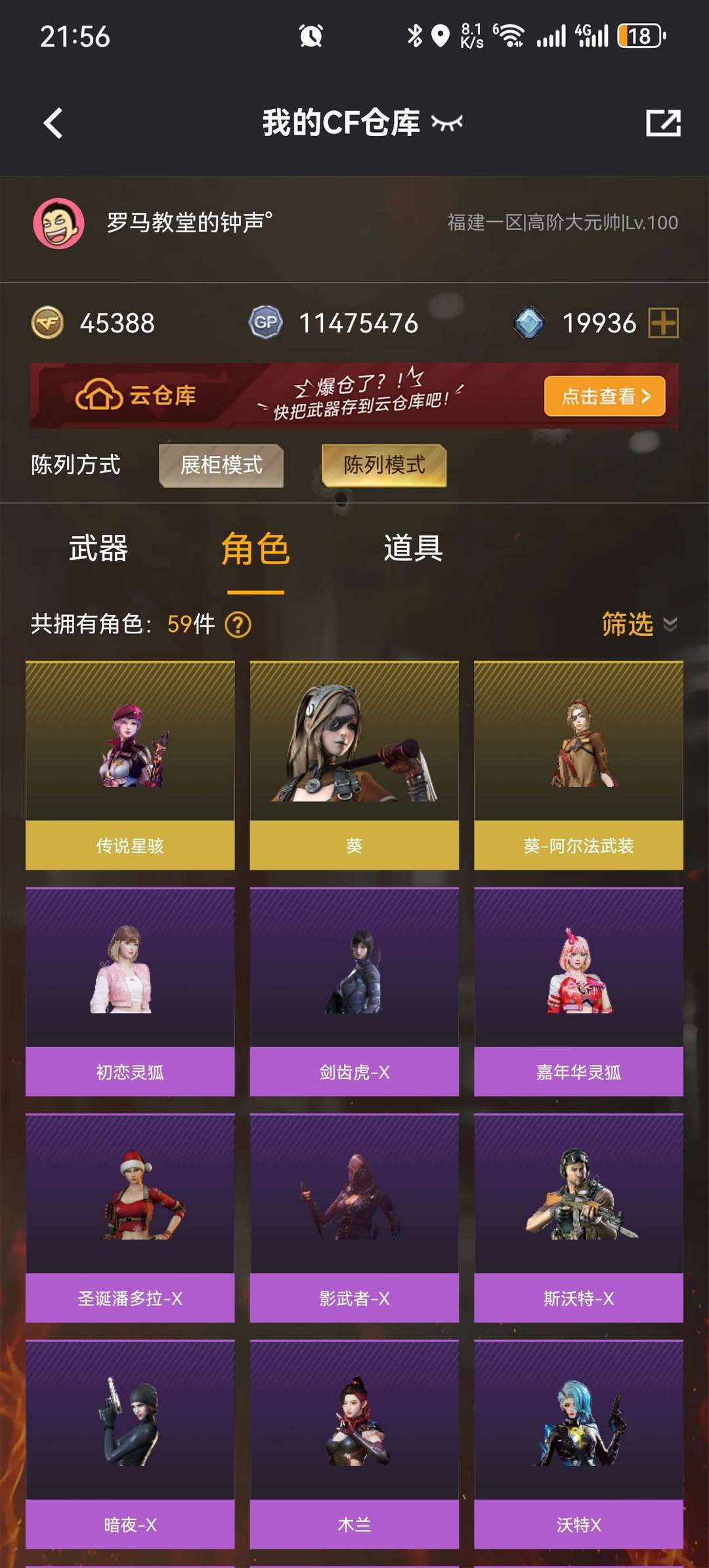Screen dimensions: 709x1568
Task: Switch to the 武器 tab
Action: pos(98,549)
